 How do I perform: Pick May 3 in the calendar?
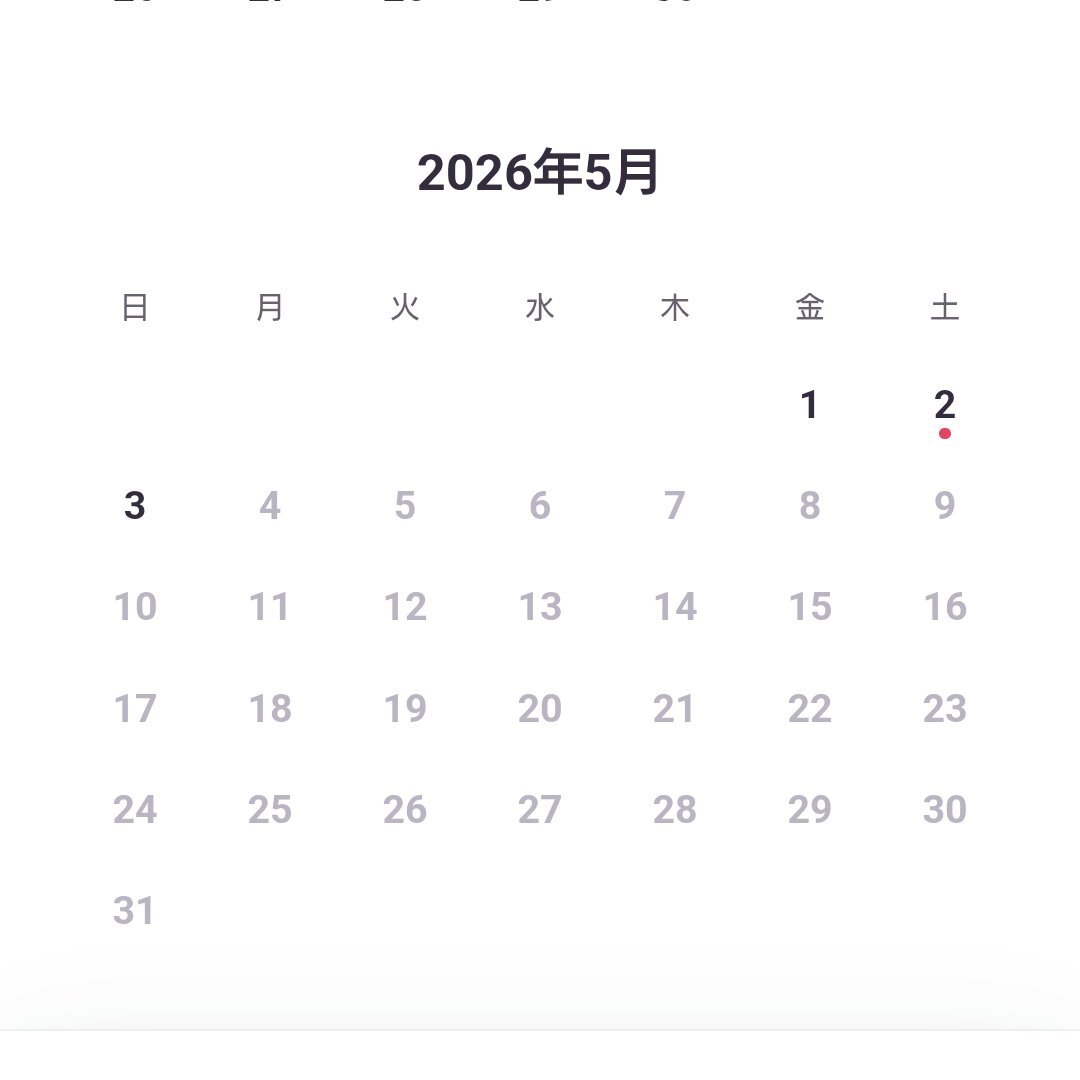pyautogui.click(x=135, y=507)
